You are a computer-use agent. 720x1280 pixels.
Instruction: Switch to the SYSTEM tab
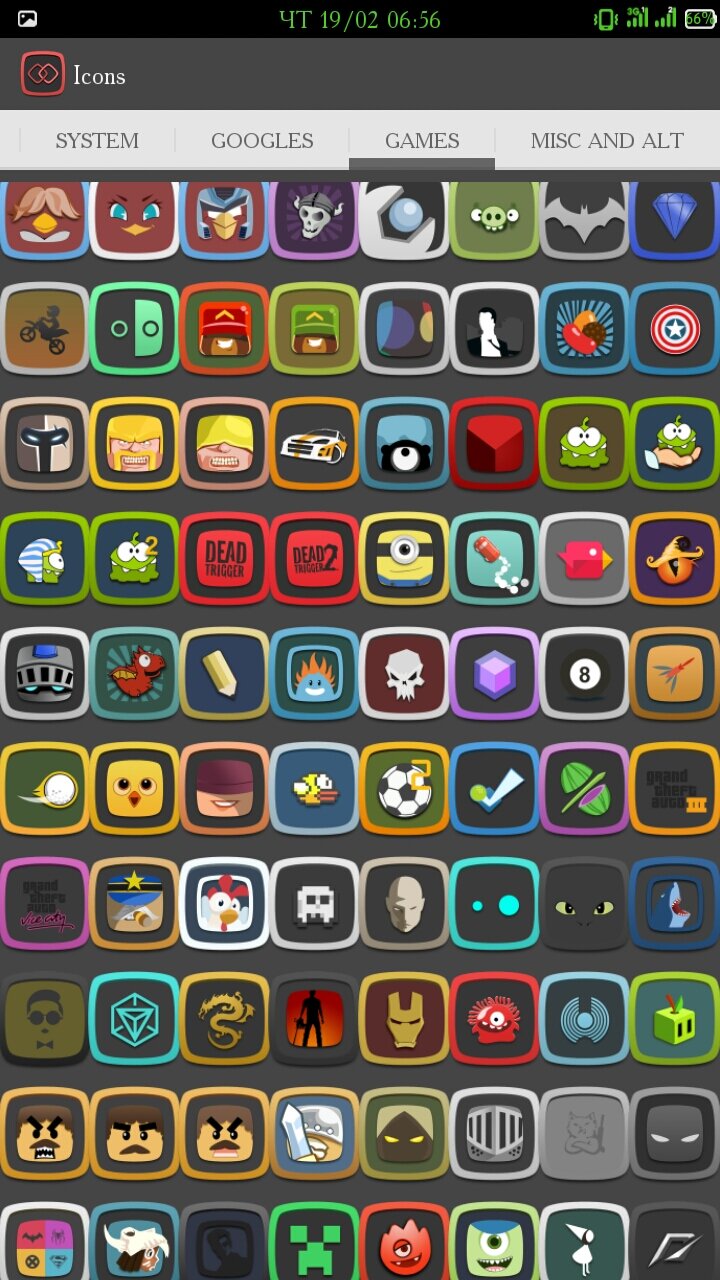[97, 141]
